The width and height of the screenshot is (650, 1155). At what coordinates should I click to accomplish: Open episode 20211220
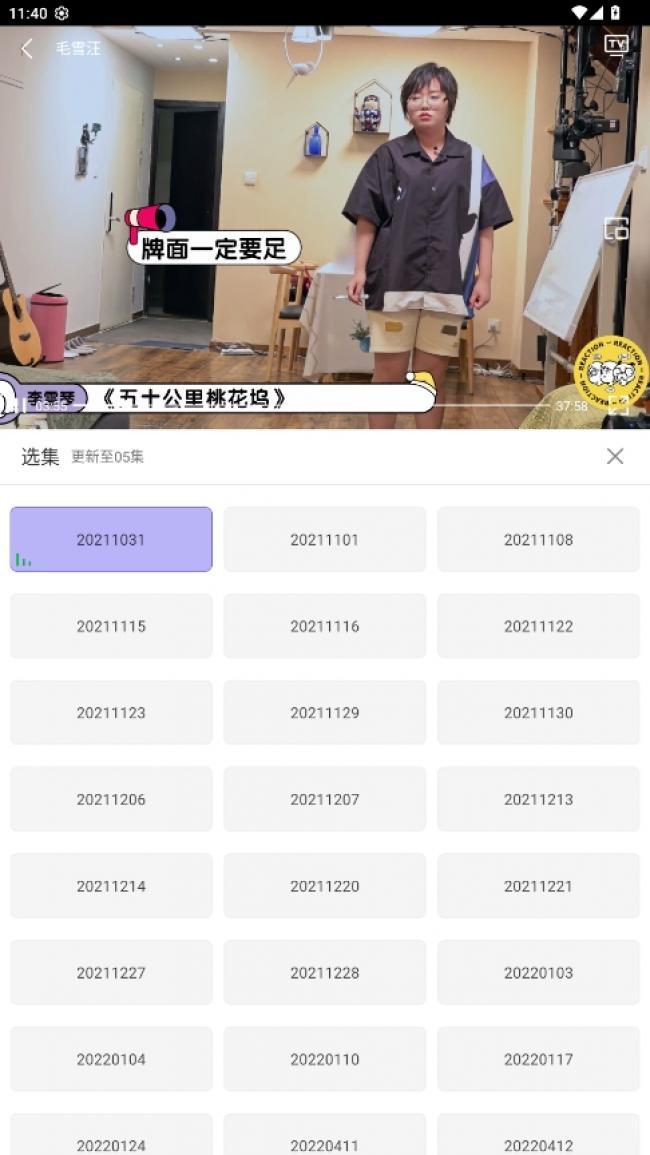(324, 886)
